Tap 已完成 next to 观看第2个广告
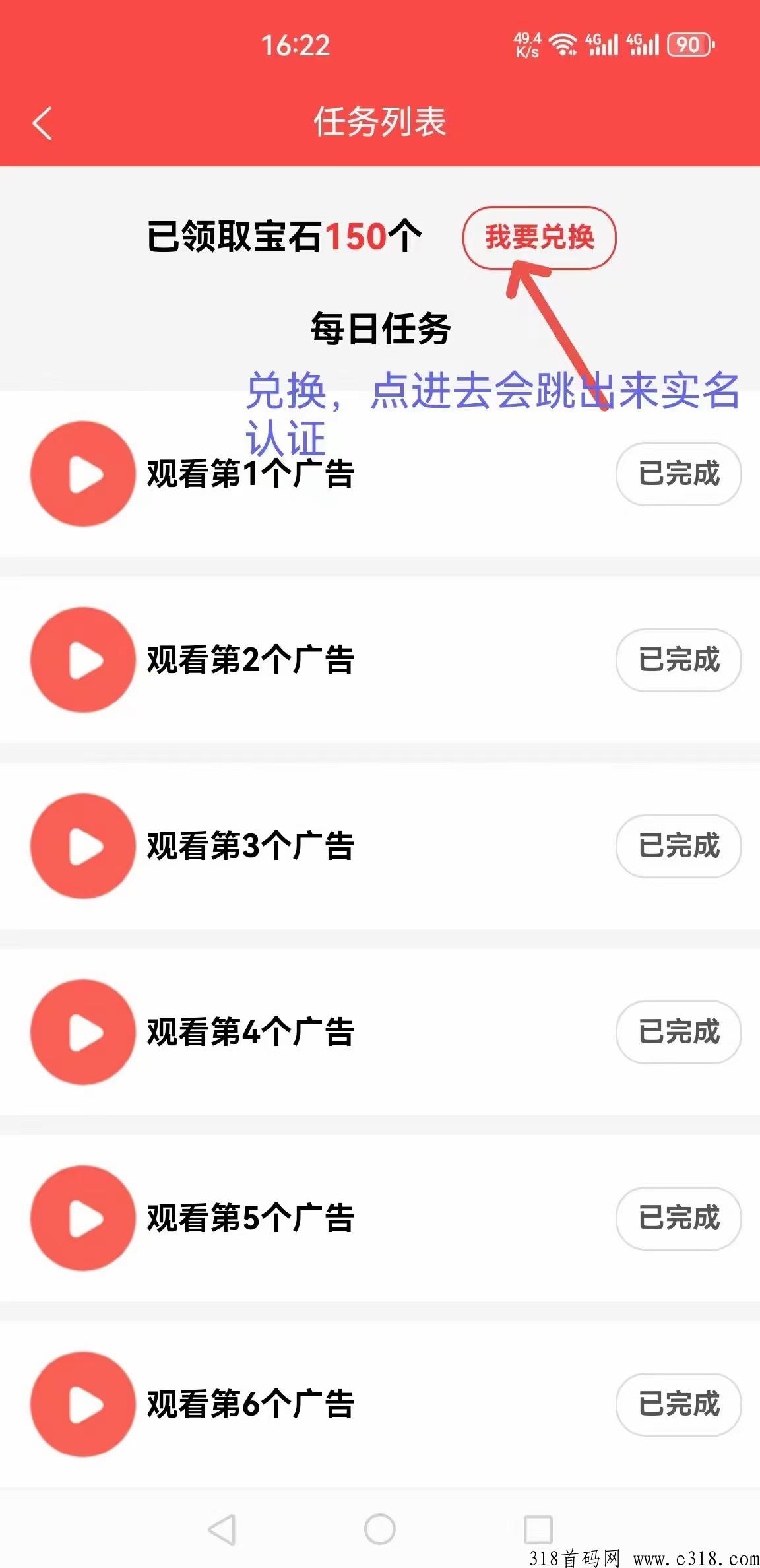Image resolution: width=760 pixels, height=1568 pixels. (678, 660)
